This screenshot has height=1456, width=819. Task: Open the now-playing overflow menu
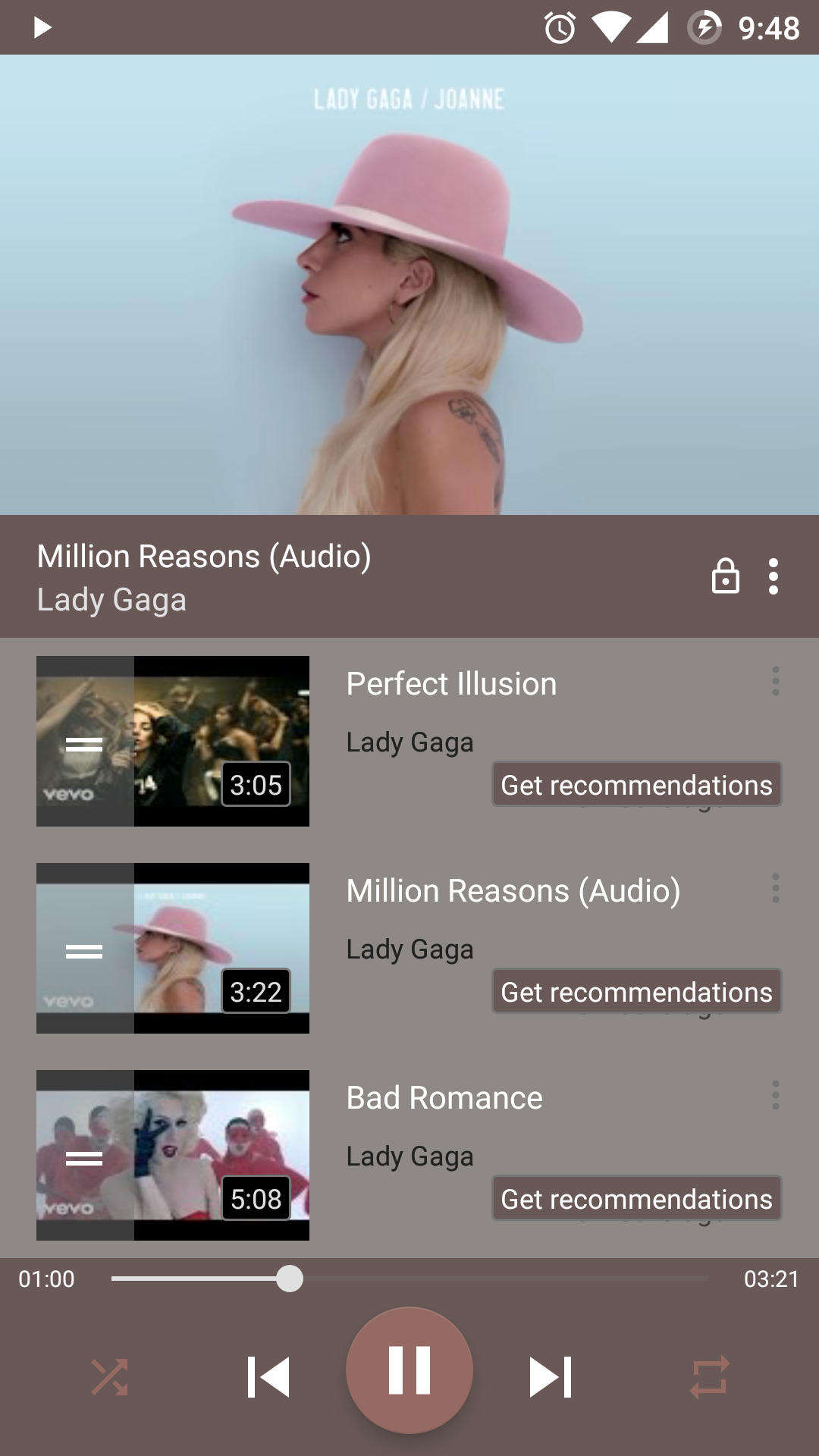tap(773, 576)
